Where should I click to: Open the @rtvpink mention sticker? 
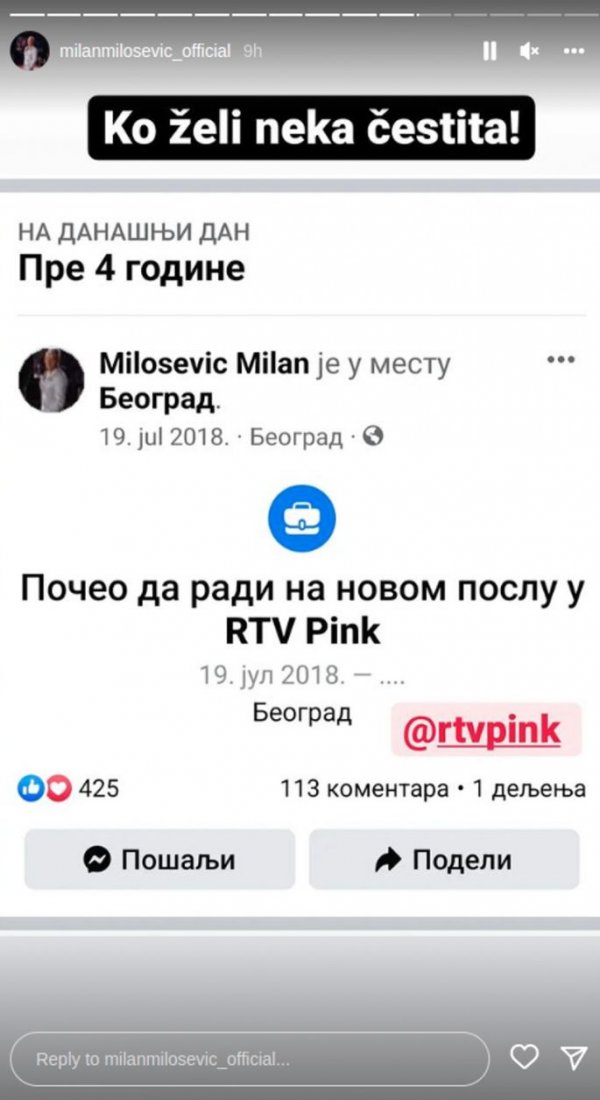click(x=485, y=731)
